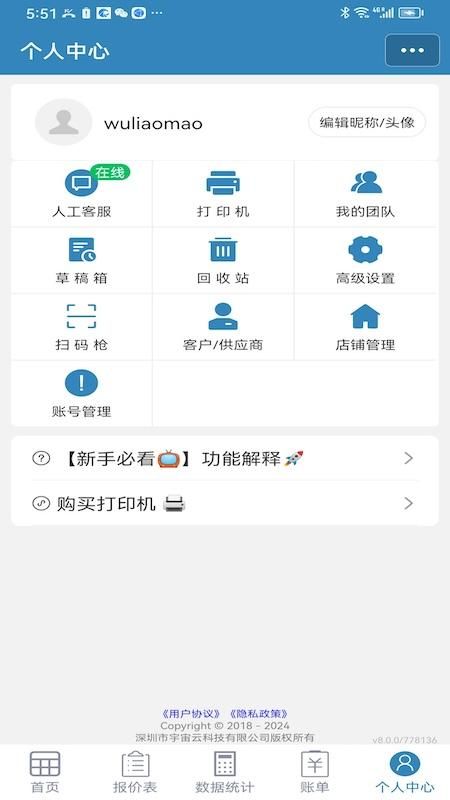Open 账号管理

[82, 394]
